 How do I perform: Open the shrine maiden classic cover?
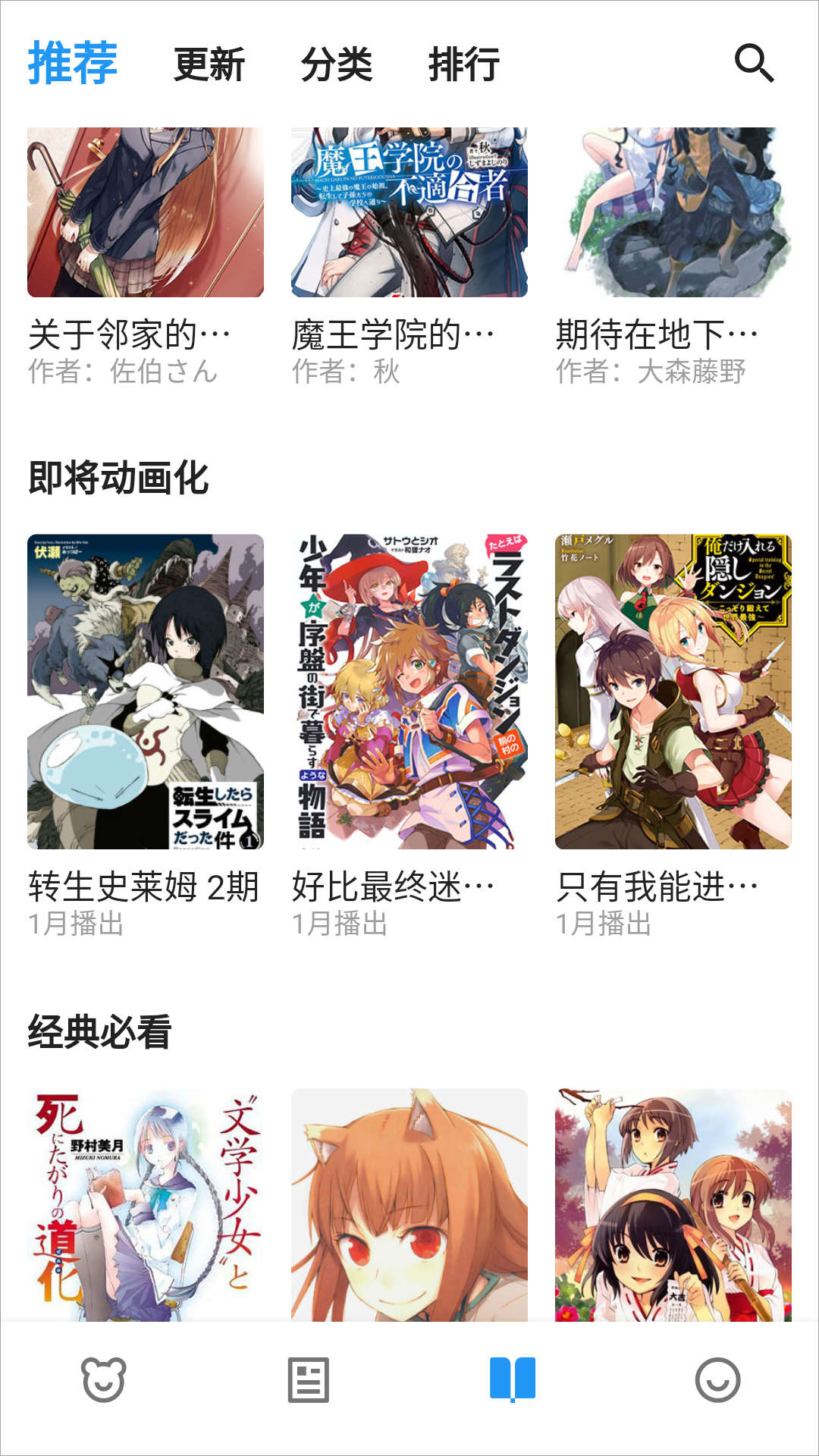pos(673,1204)
